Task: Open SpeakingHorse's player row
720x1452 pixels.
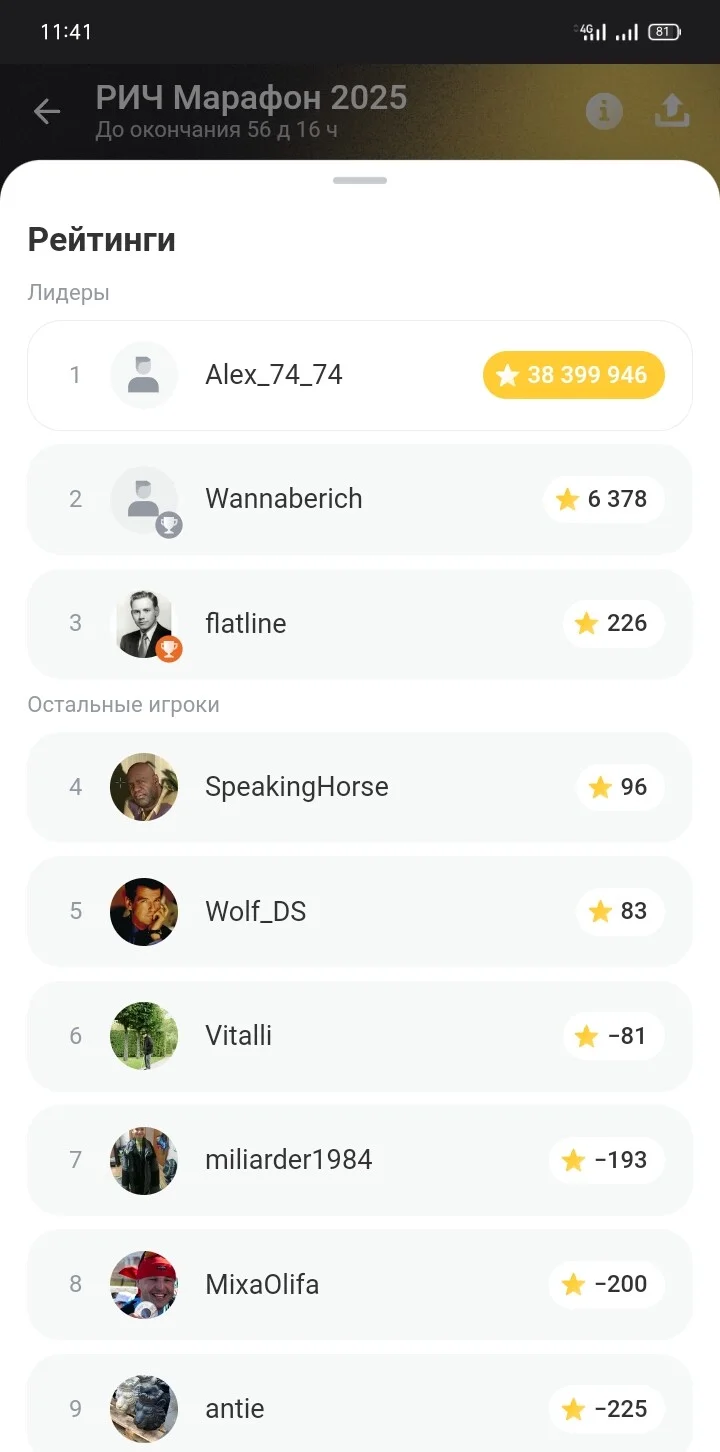Action: click(x=360, y=787)
